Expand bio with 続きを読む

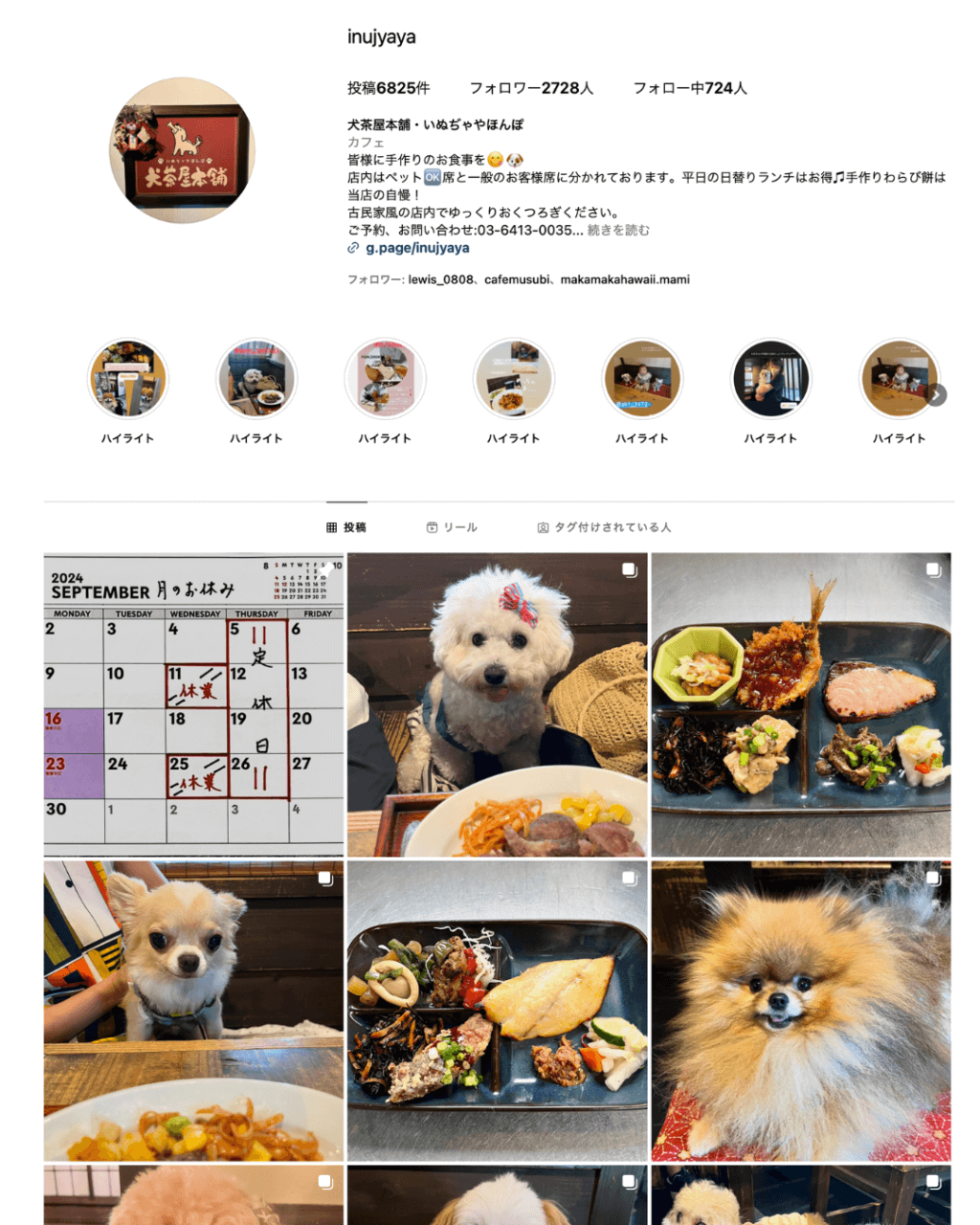click(x=618, y=231)
